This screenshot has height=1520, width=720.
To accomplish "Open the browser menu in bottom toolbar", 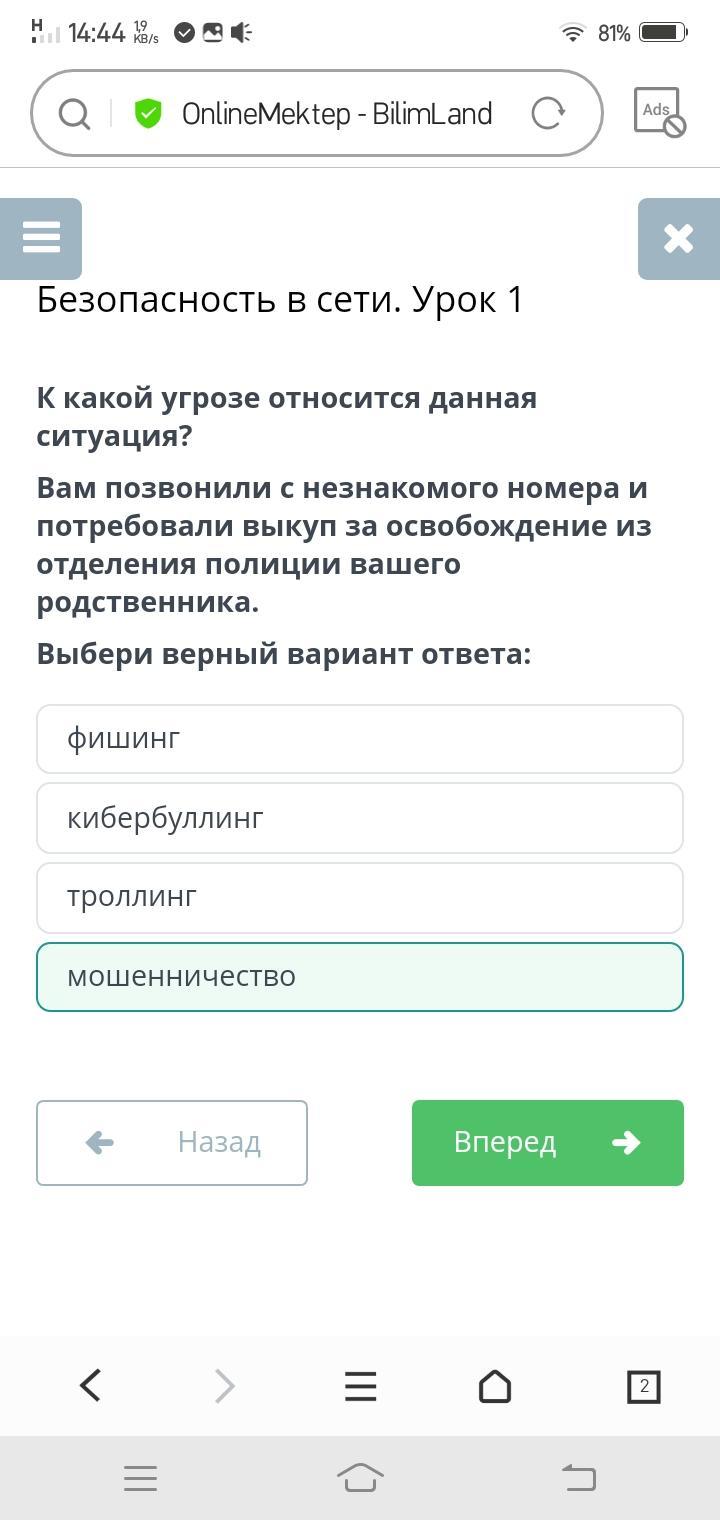I will [x=360, y=1386].
